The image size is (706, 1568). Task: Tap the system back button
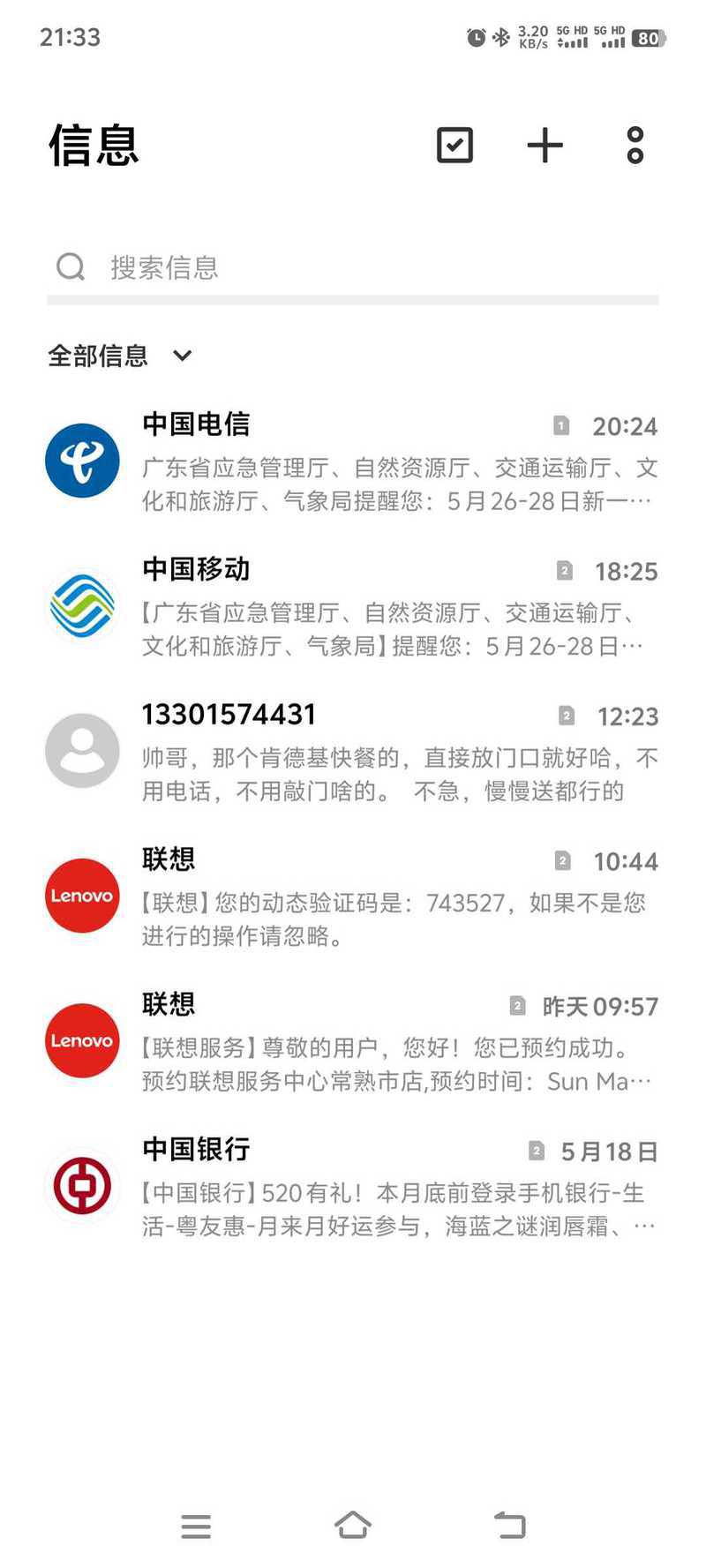(x=510, y=1525)
